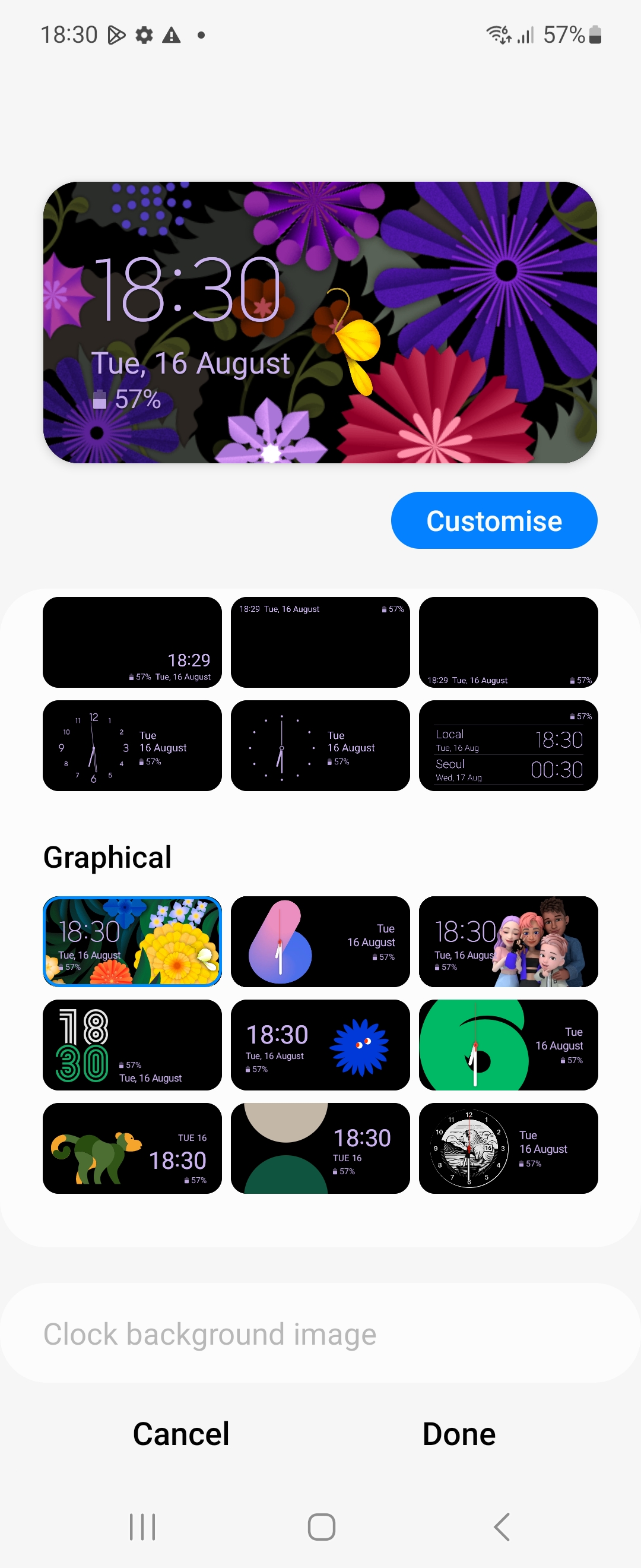Choose the green number six clock style
Viewport: 641px width, 1568px height.
509,1045
